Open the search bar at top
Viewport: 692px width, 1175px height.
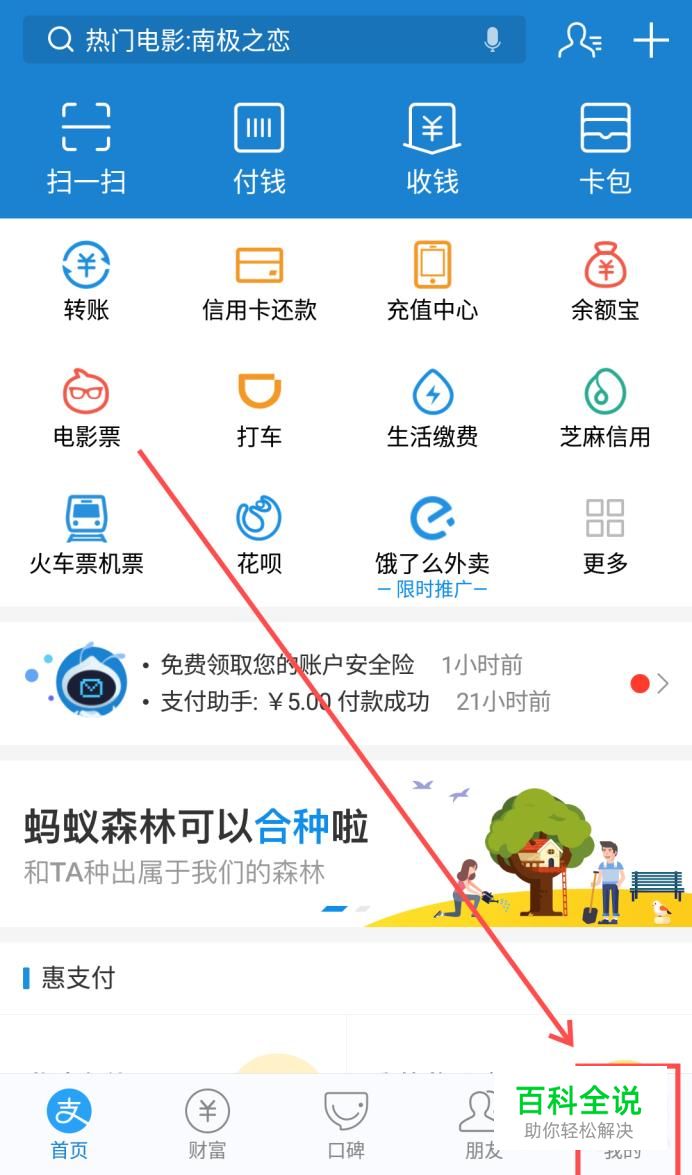260,40
